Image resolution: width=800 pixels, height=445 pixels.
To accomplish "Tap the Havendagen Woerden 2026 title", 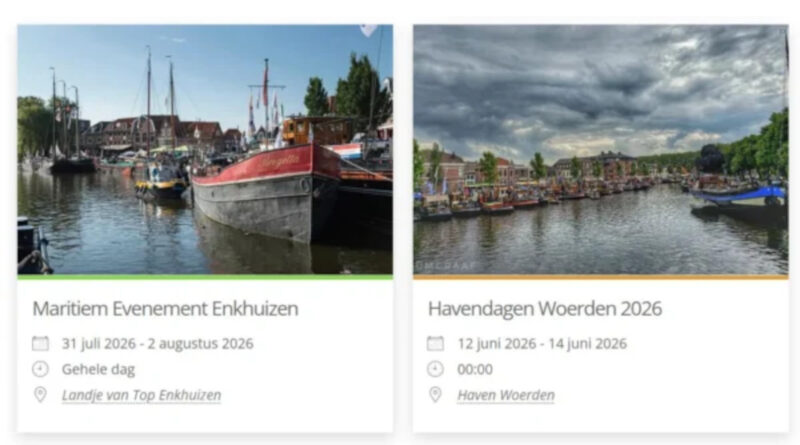I will tap(544, 308).
